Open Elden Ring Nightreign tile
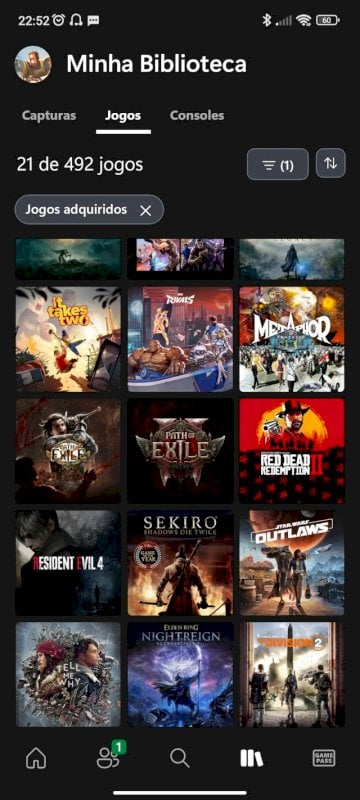This screenshot has height=800, width=360. tap(181, 674)
